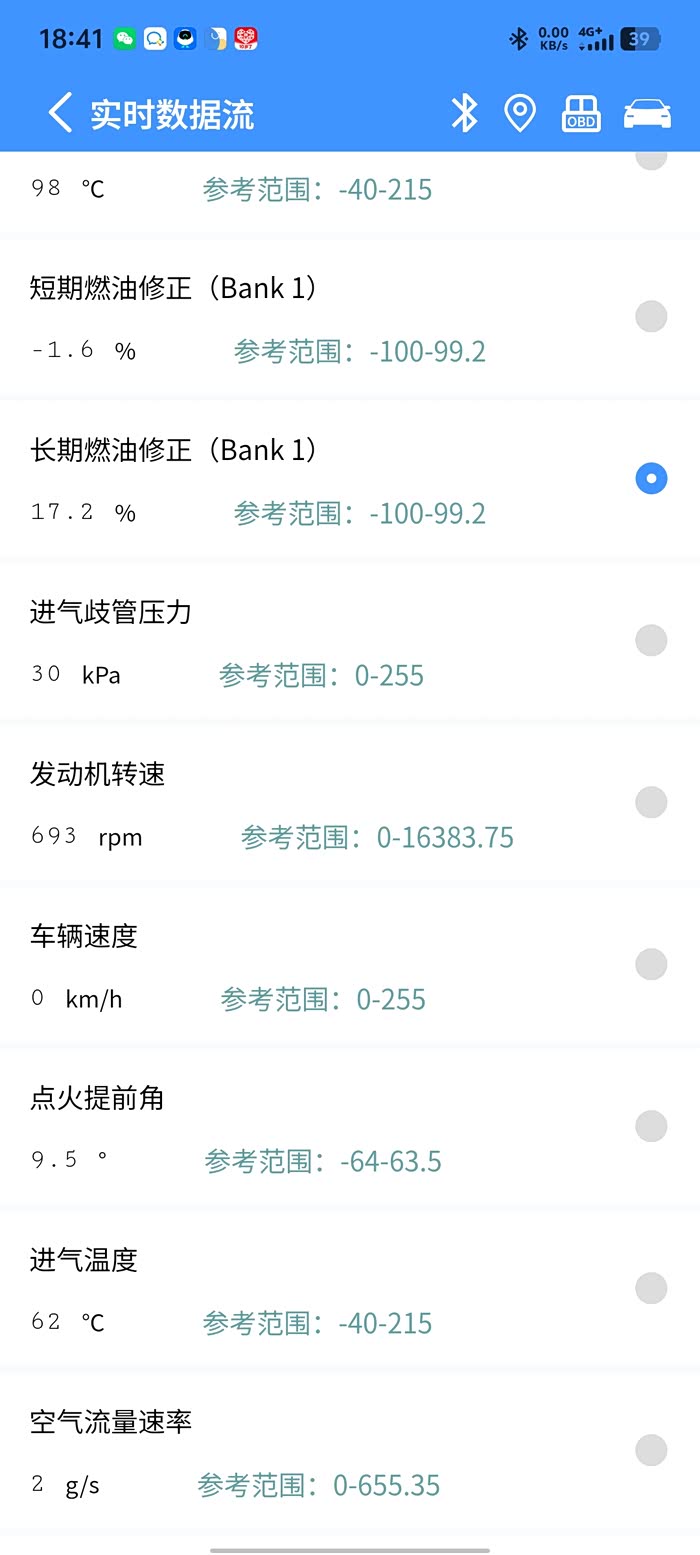Open the location pin icon
700x1555 pixels.
pyautogui.click(x=520, y=113)
